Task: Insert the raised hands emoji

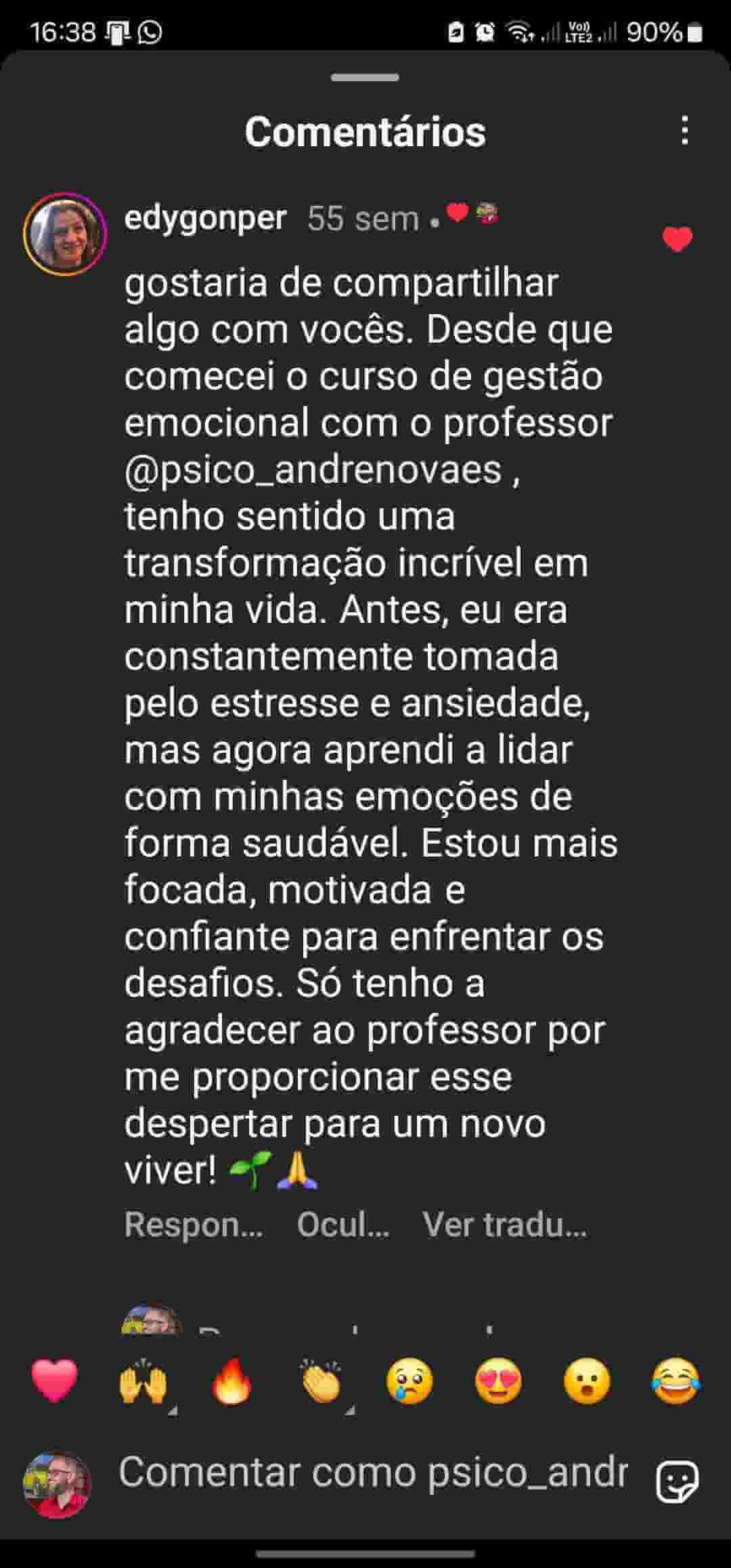Action: [143, 1381]
